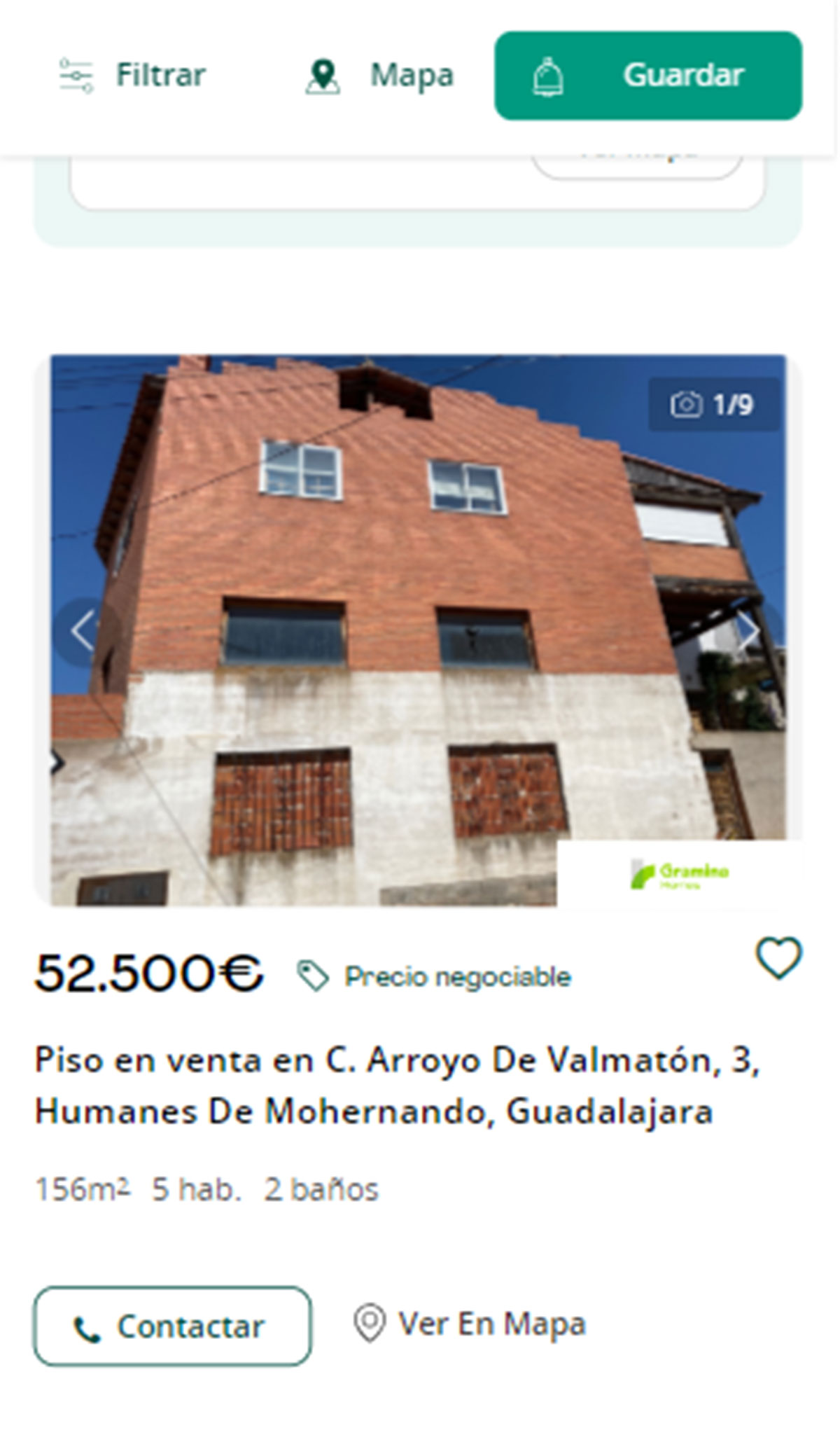Click the map pin icon beside Mapa
This screenshot has width=840, height=1449.
323,76
